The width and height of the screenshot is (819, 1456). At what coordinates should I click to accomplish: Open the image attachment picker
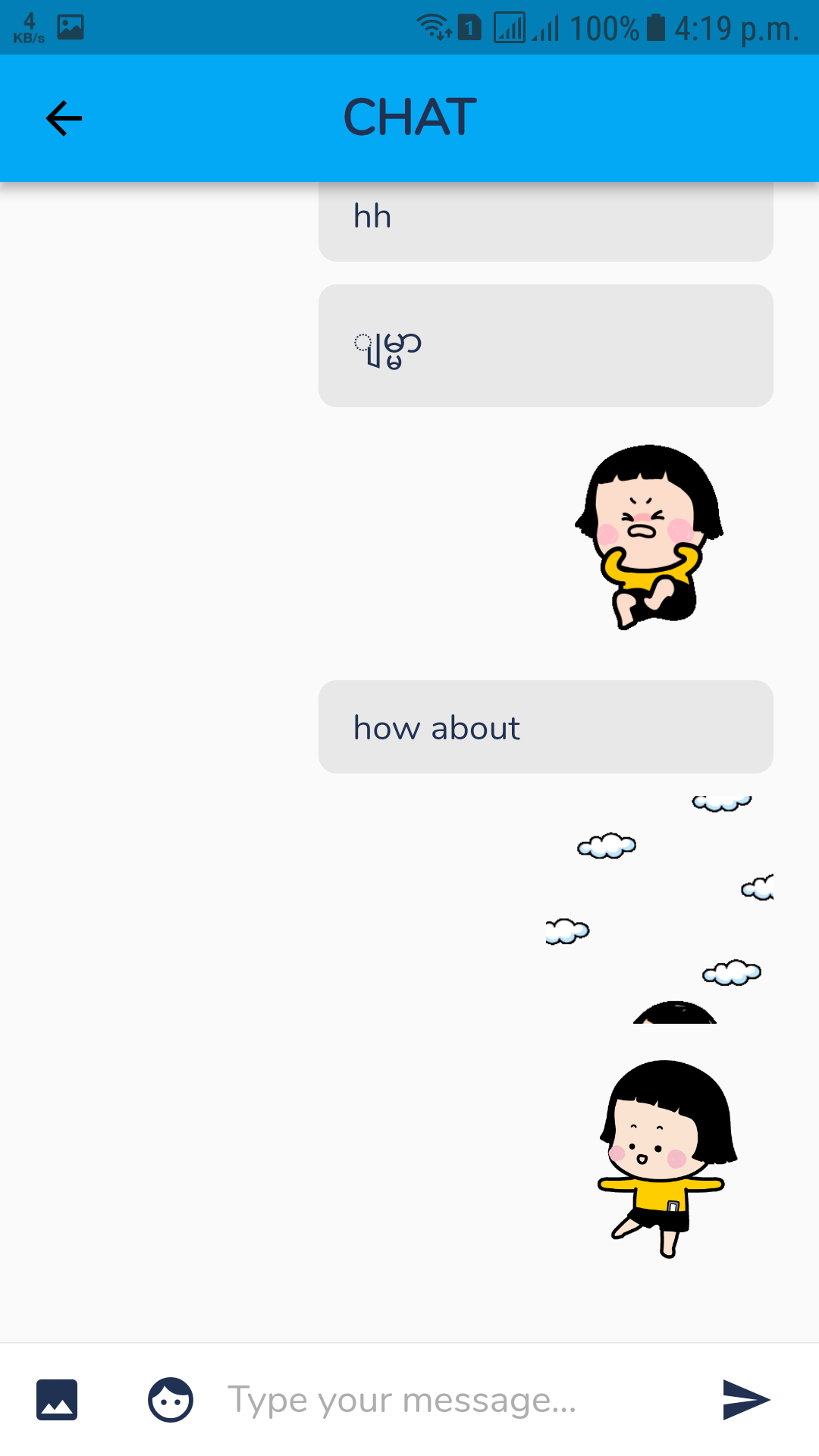click(x=57, y=1400)
